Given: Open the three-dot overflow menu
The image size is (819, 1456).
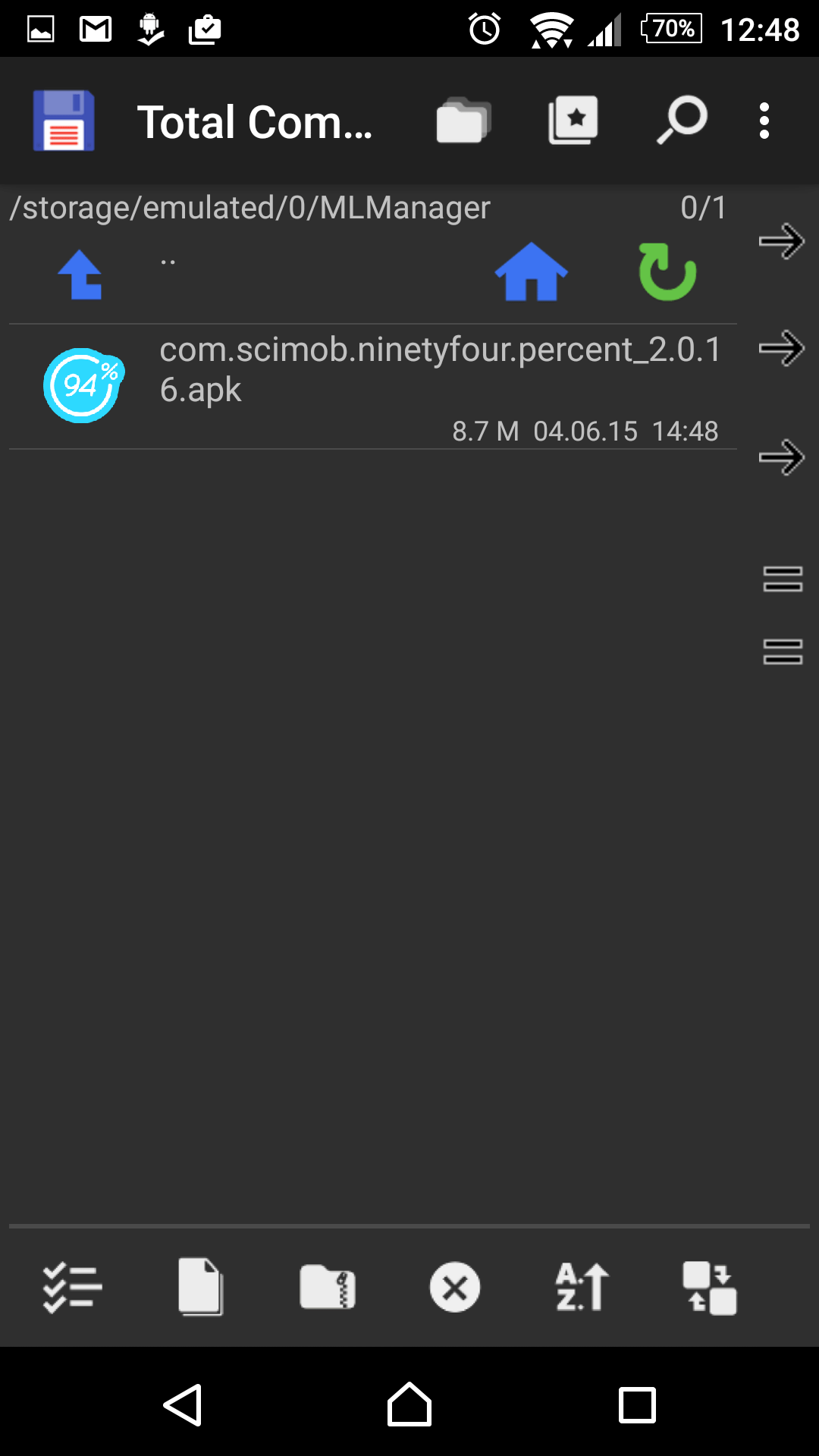Looking at the screenshot, I should pyautogui.click(x=764, y=121).
